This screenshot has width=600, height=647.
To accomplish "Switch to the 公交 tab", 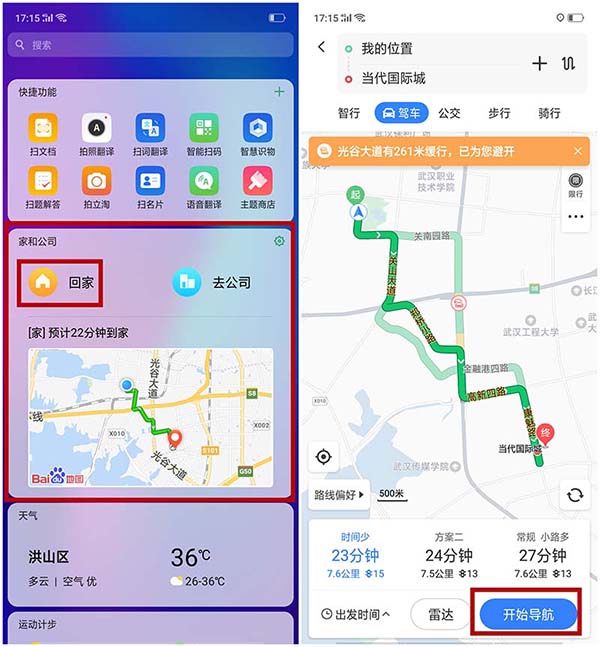I will tap(449, 113).
